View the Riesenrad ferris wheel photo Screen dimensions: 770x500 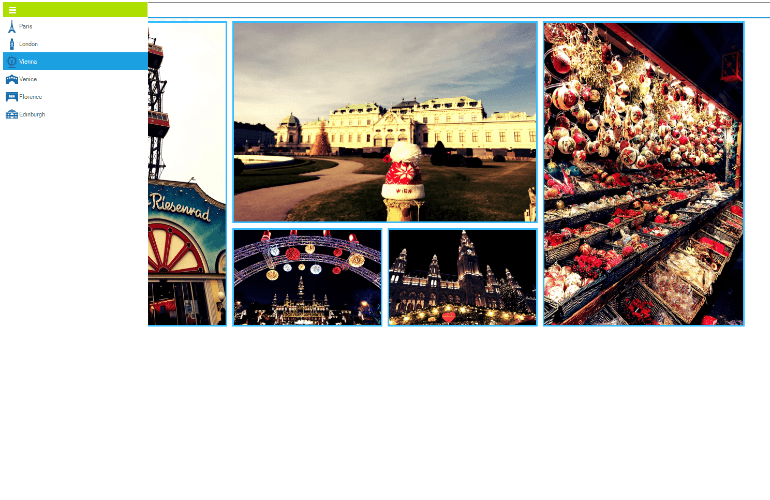(x=187, y=174)
